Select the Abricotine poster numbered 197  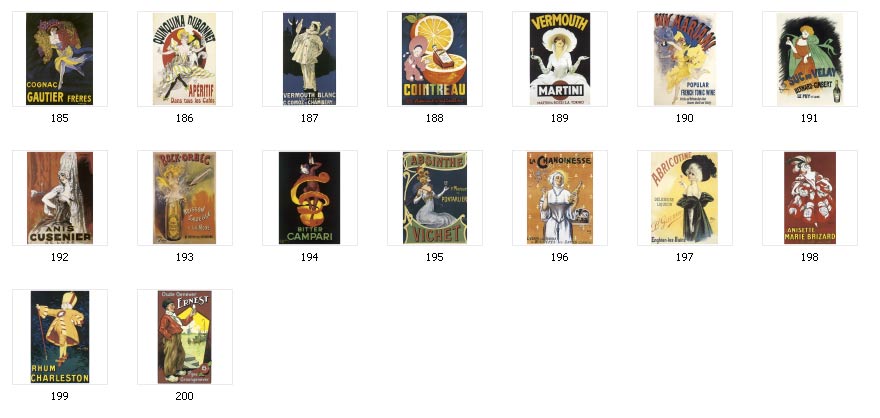coord(684,198)
